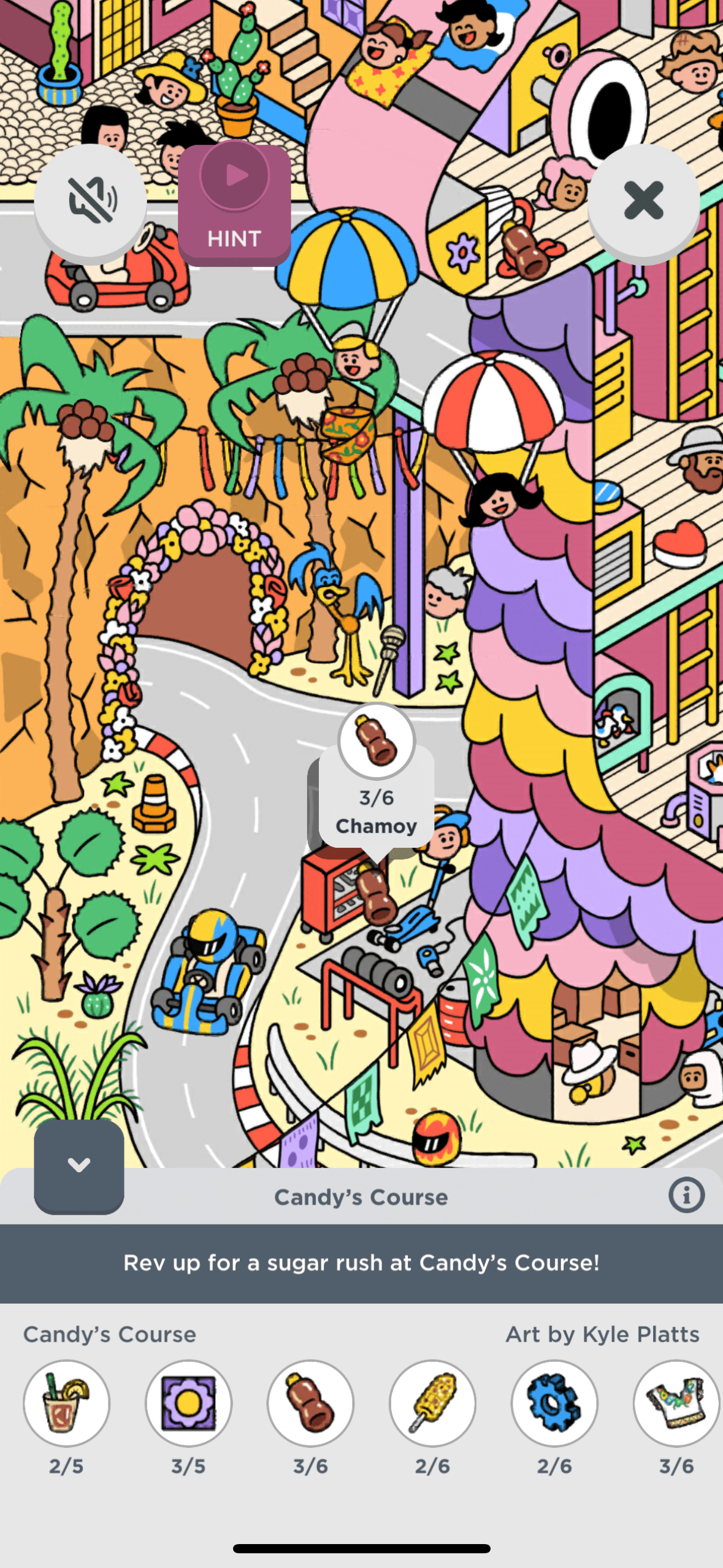Select the Chamoy bottle item in list

coord(310,1404)
